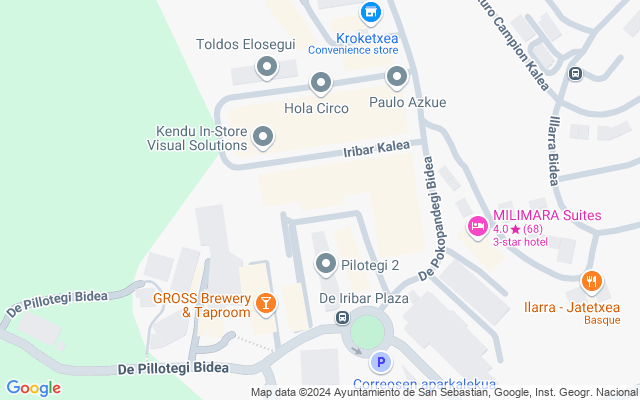Open the Correosen aparkalekua parking marker

tap(379, 362)
